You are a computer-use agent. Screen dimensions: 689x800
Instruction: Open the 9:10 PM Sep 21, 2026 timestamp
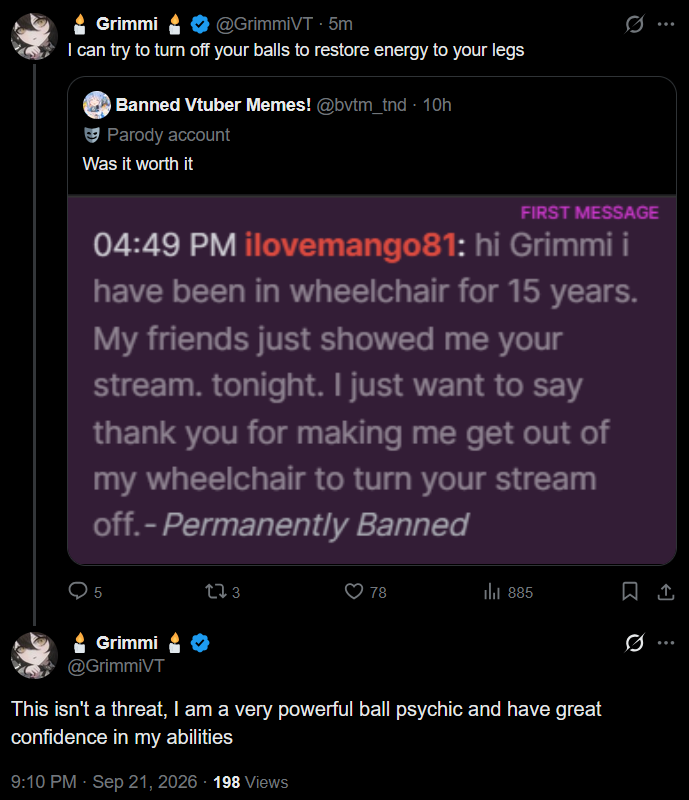104,782
